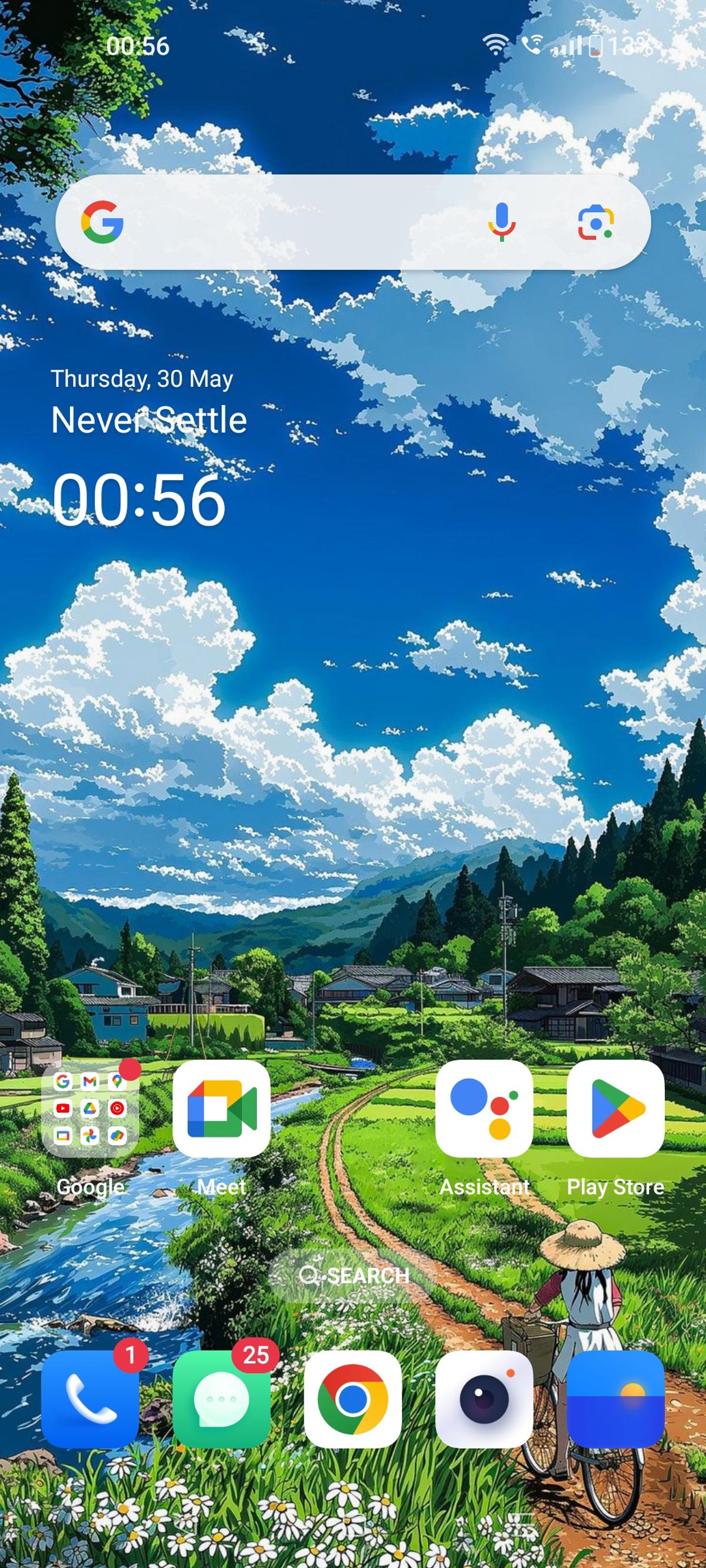This screenshot has height=1568, width=706.
Task: Open Google Lens camera icon
Action: tap(595, 222)
